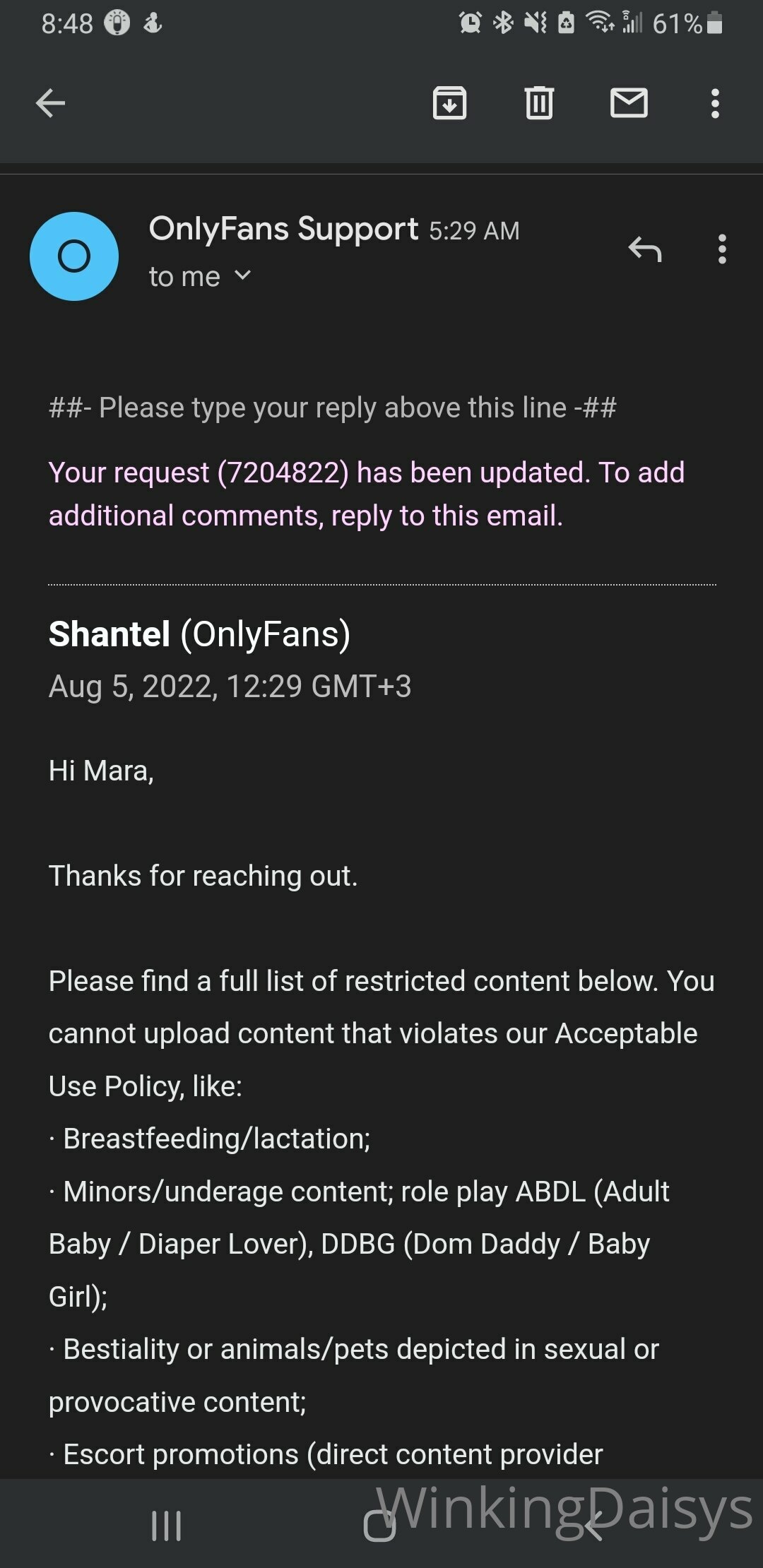
Task: Mark this email as unread
Action: [629, 103]
